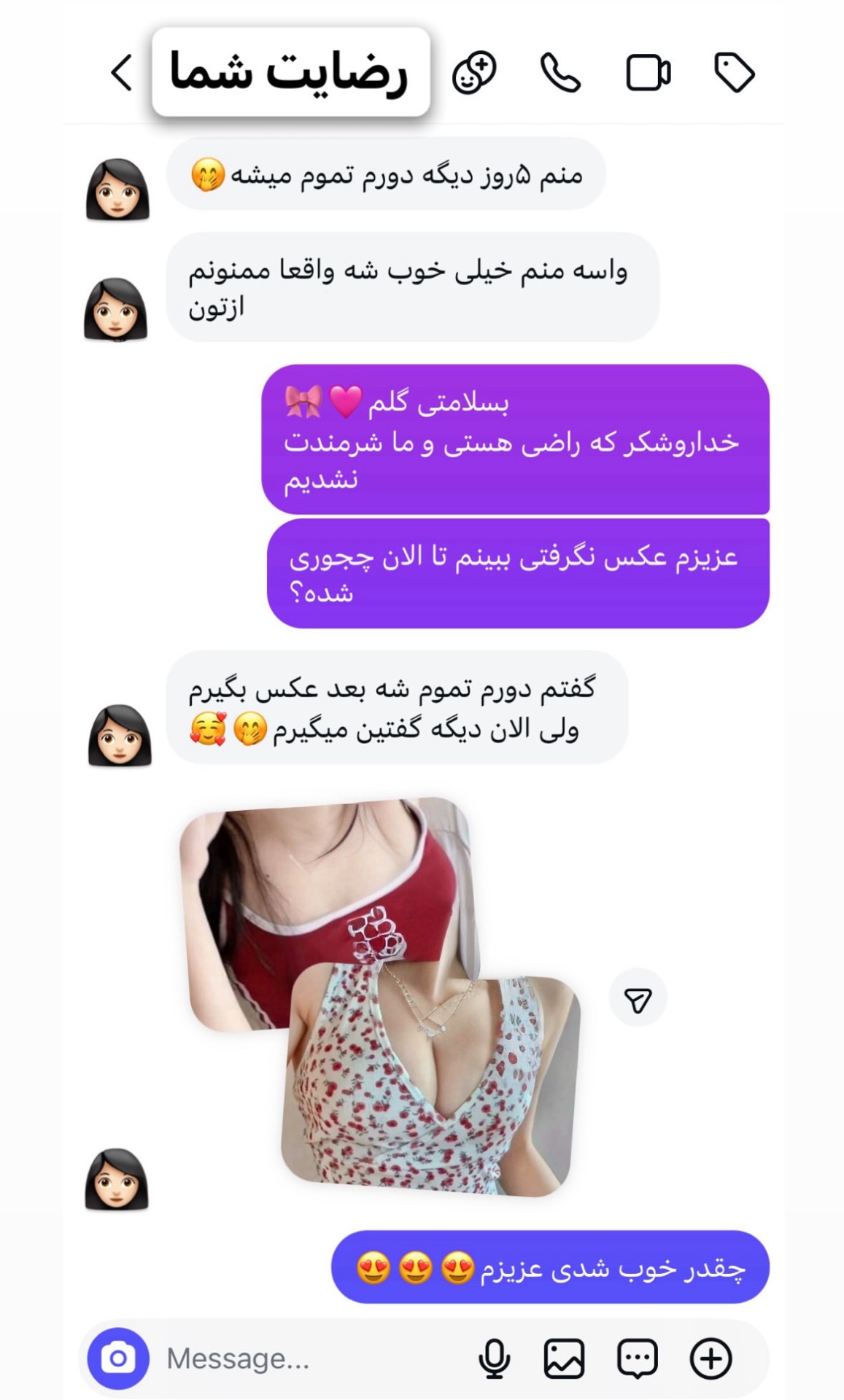
Task: Open more options with plus icon
Action: [x=711, y=1358]
